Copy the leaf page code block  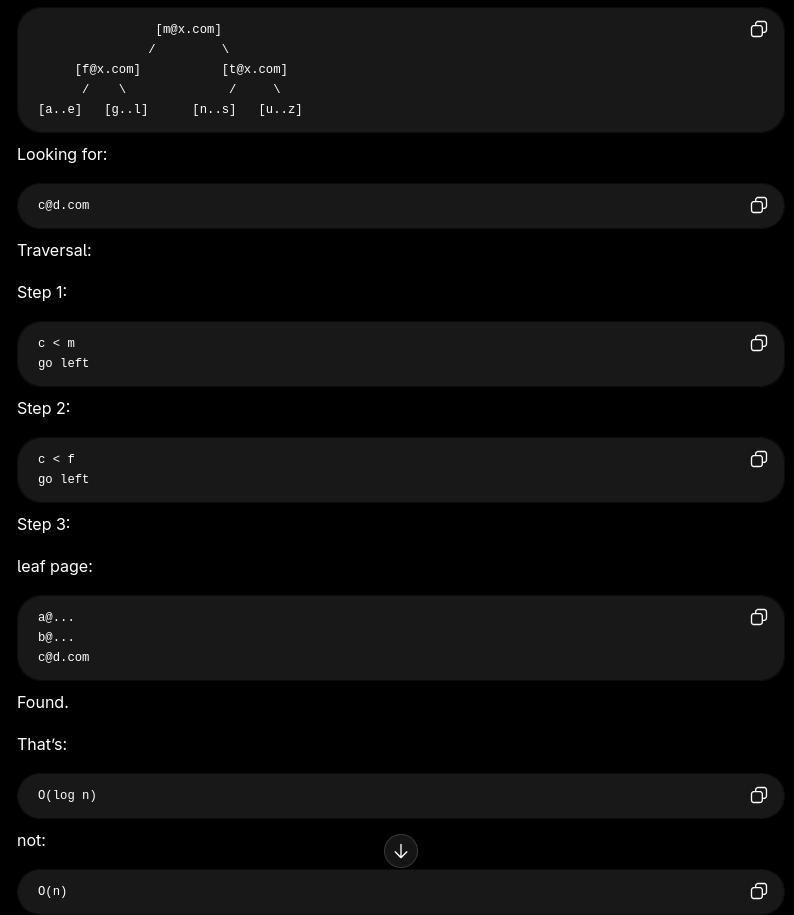(x=758, y=617)
